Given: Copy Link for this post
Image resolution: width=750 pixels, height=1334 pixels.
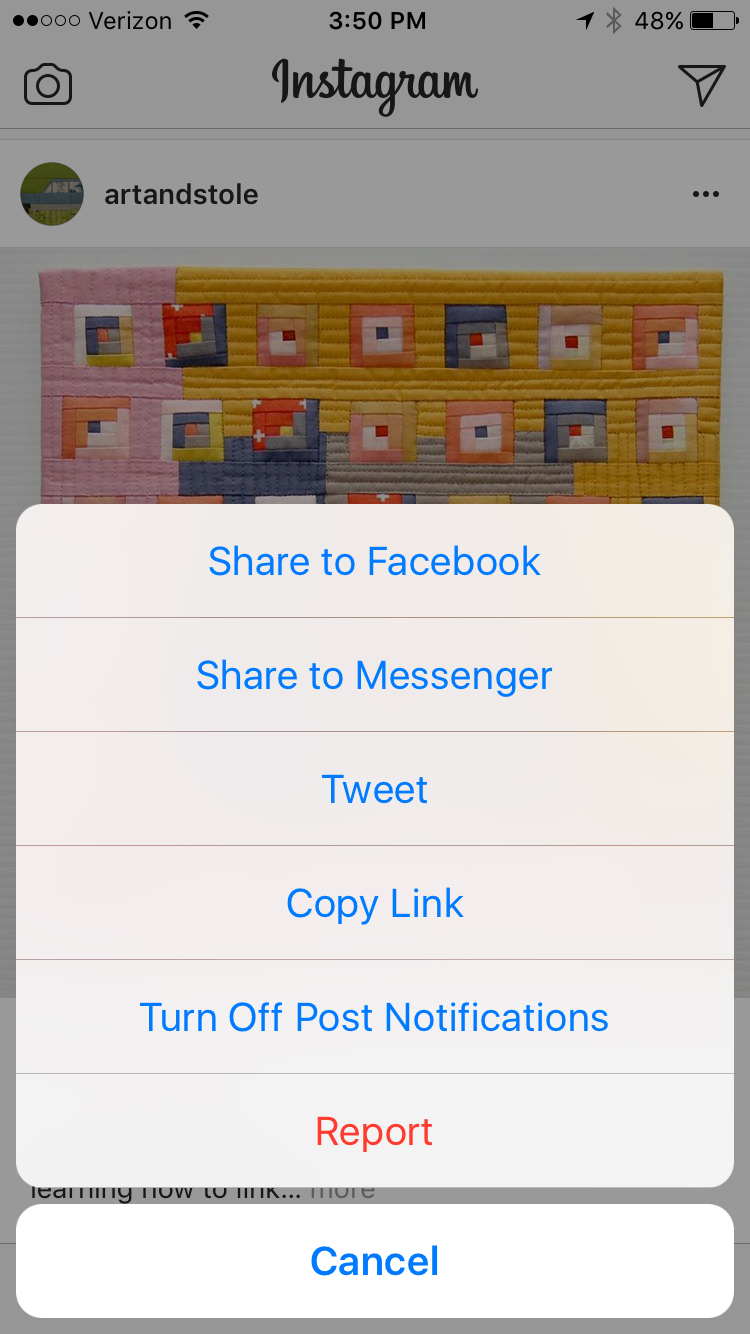Looking at the screenshot, I should 374,903.
